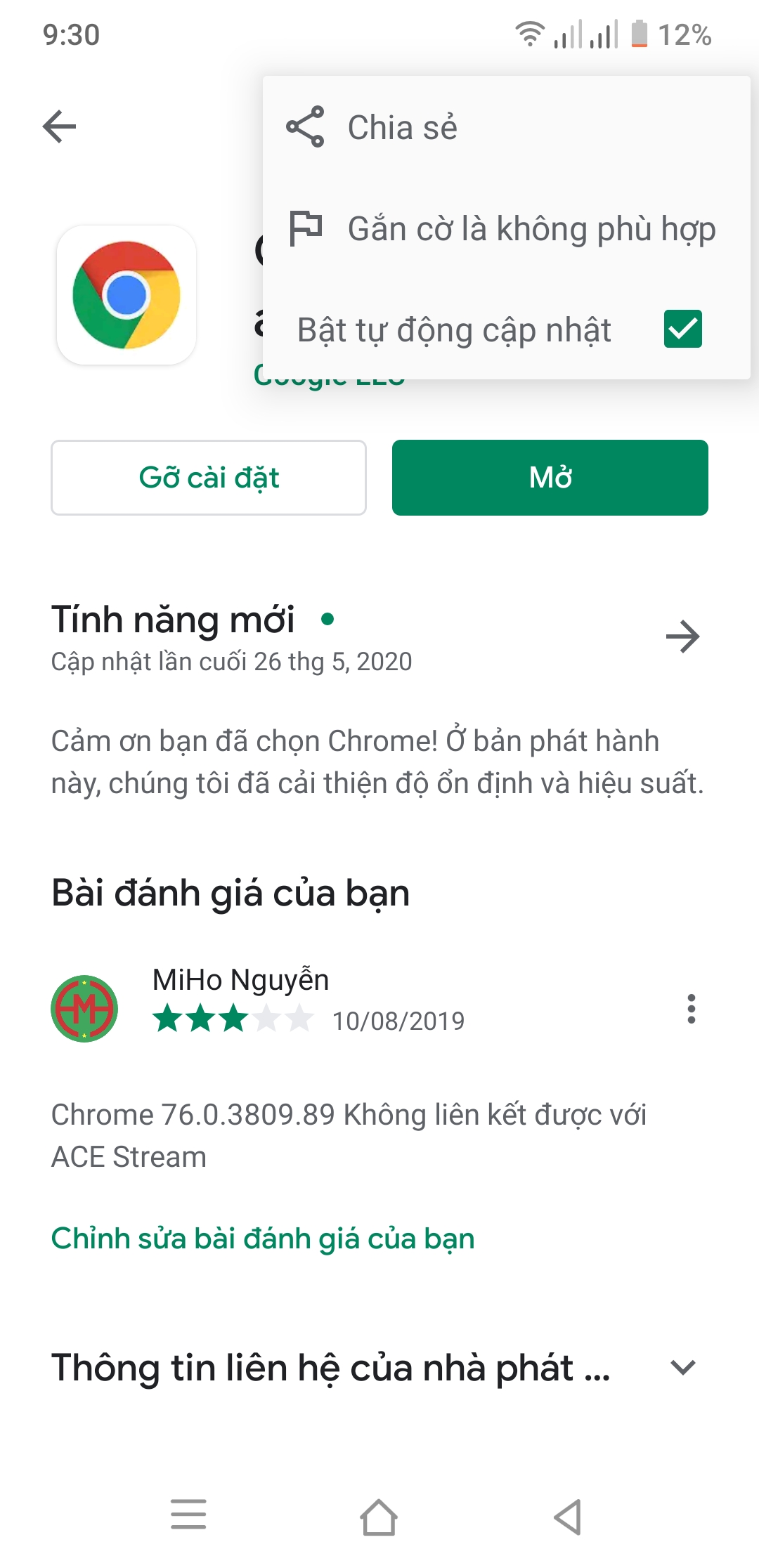Go back with the top-left arrow
Viewport: 759px width, 1568px height.
click(60, 127)
